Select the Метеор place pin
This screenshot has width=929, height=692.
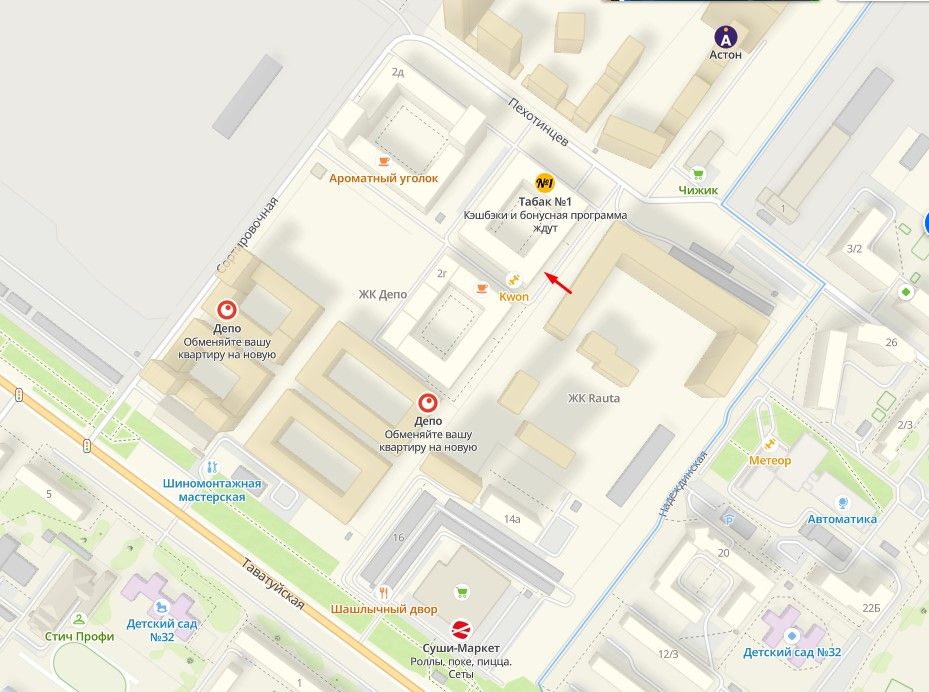pos(769,443)
